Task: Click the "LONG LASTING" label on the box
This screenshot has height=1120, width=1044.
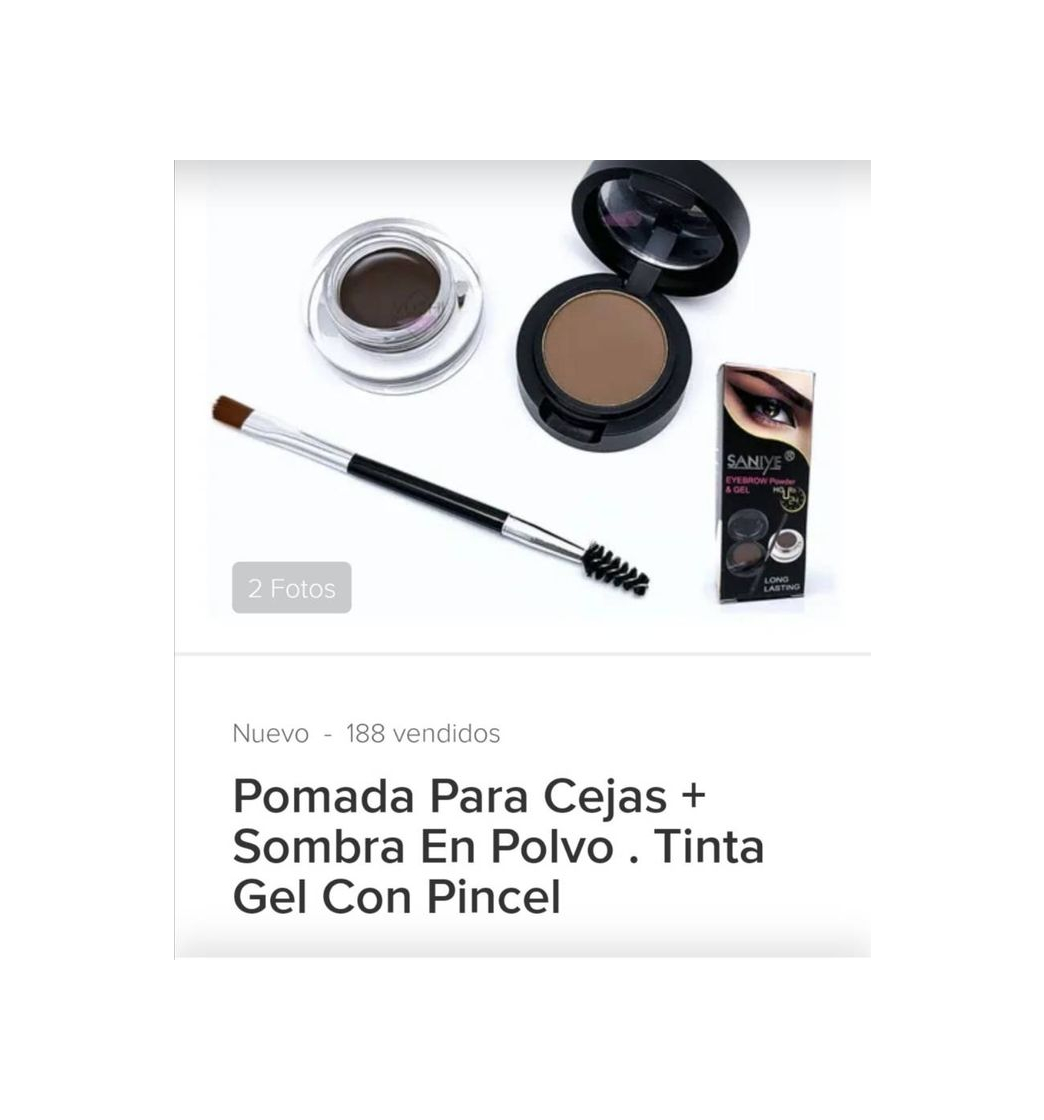Action: 783,585
